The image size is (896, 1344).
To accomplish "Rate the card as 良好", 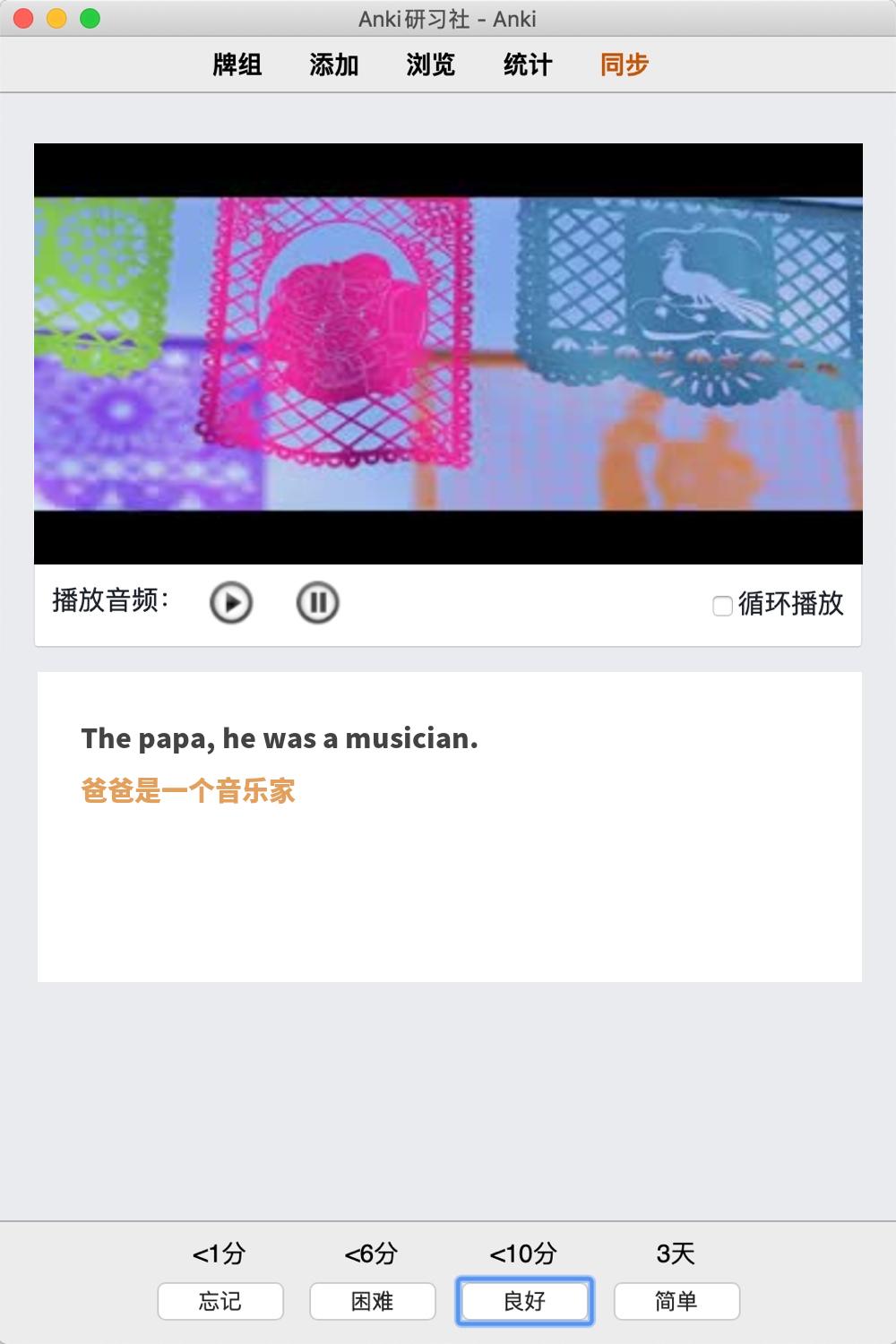I will tap(525, 1301).
